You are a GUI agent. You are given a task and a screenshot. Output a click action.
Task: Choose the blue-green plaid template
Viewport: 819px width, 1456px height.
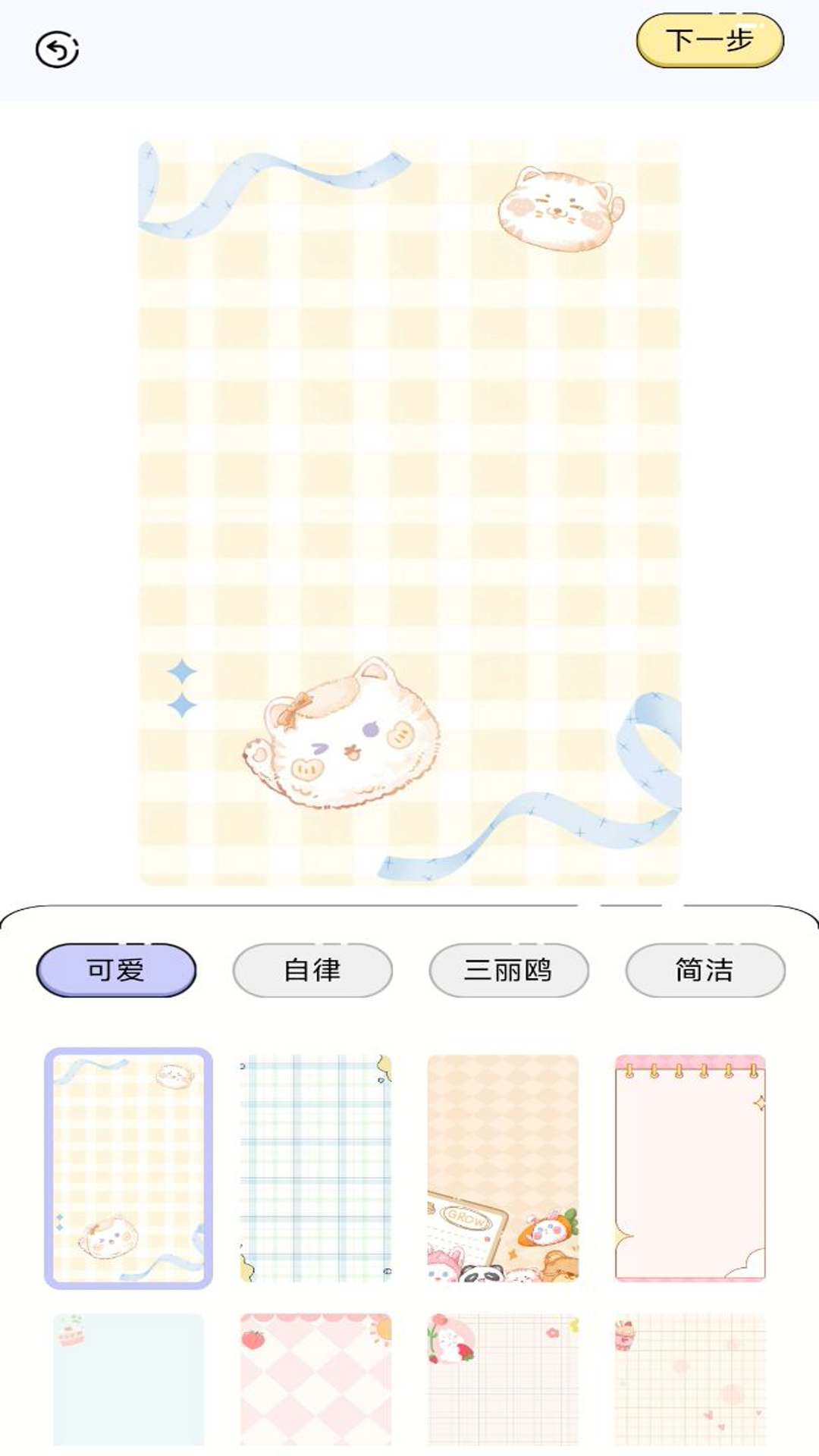click(315, 1169)
